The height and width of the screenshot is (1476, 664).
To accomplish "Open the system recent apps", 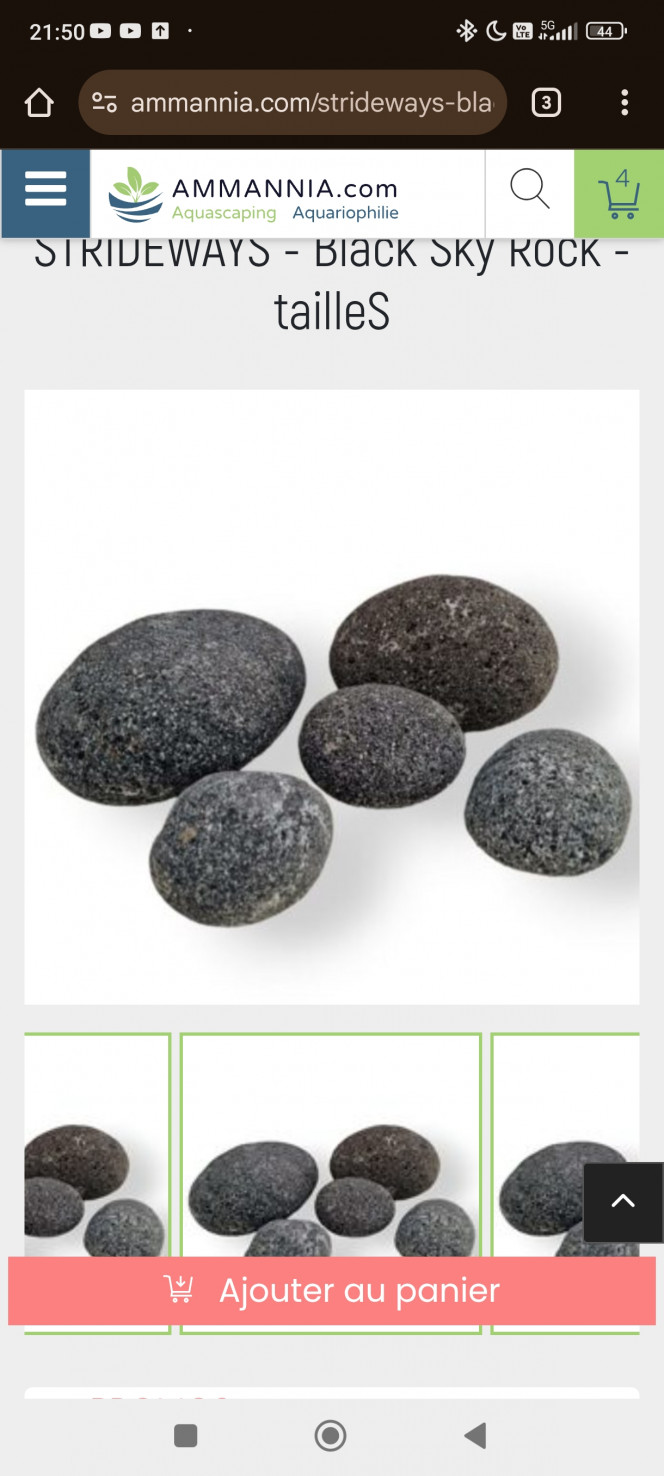I will pos(186,1436).
